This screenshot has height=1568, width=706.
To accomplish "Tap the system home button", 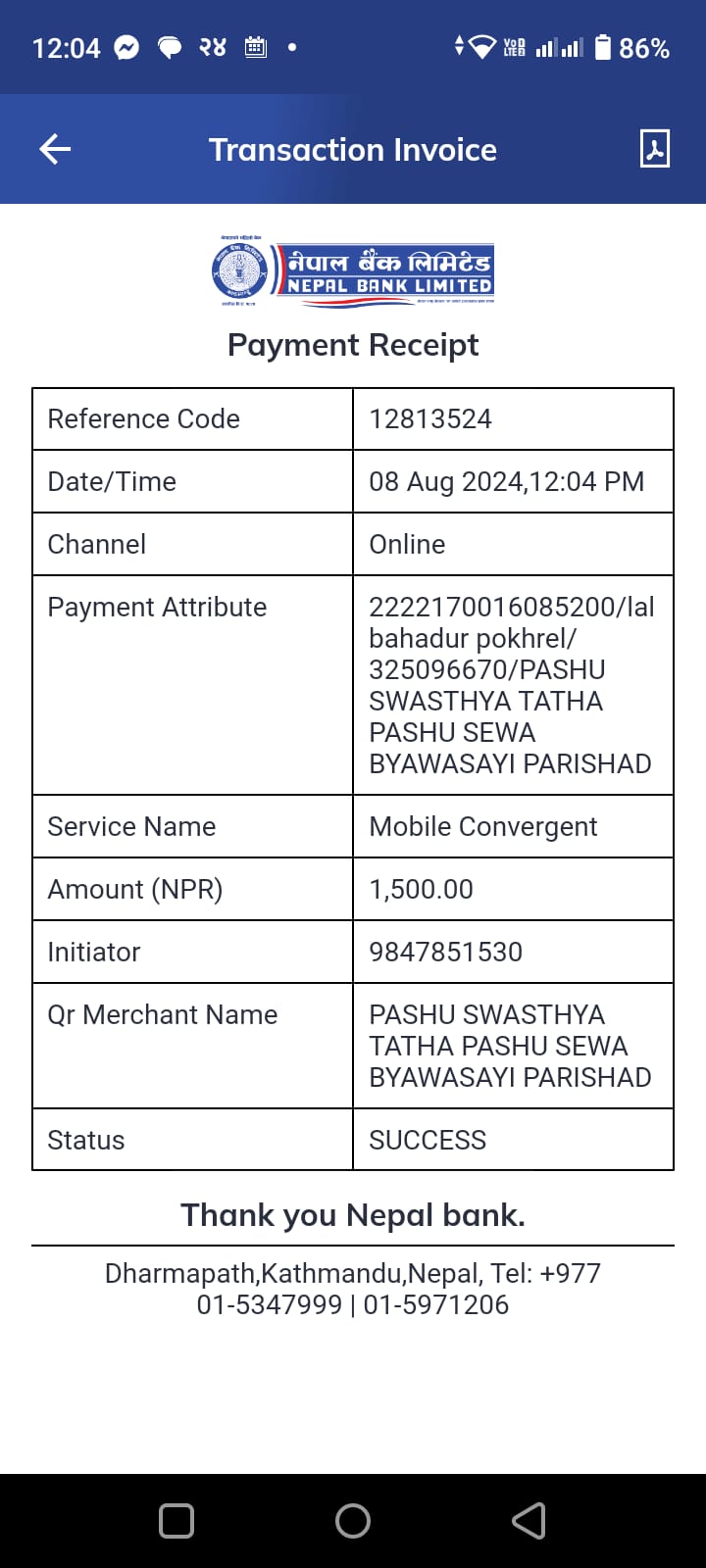I will (353, 1521).
